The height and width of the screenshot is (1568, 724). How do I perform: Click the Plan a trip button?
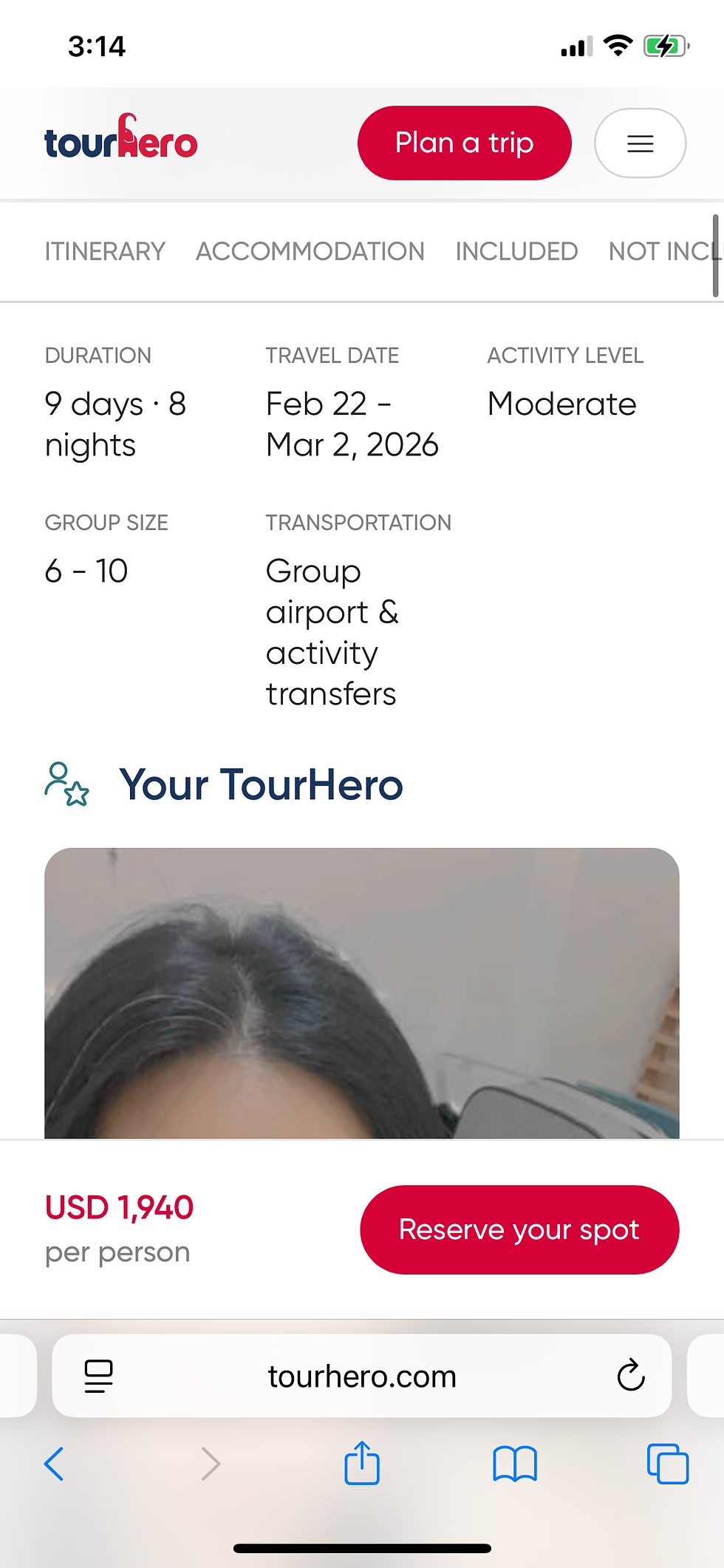coord(464,143)
